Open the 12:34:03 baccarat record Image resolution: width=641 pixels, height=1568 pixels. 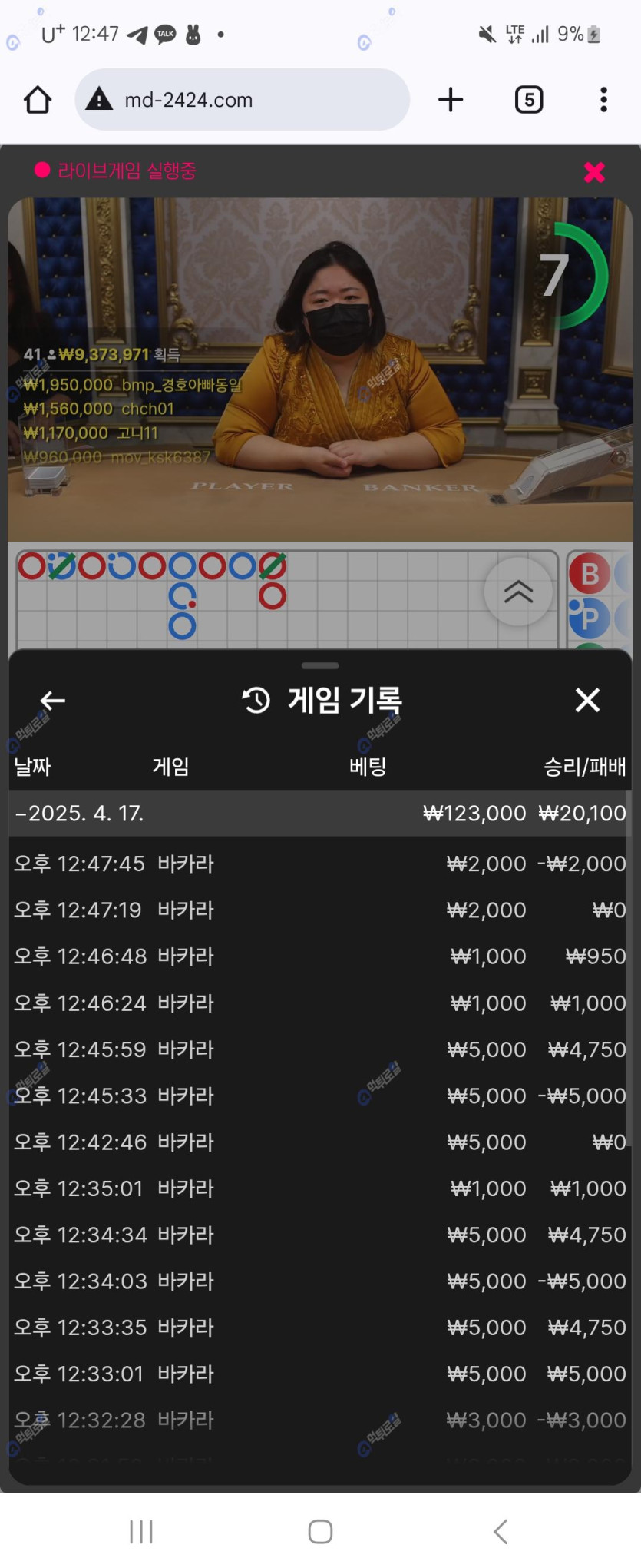[319, 1281]
